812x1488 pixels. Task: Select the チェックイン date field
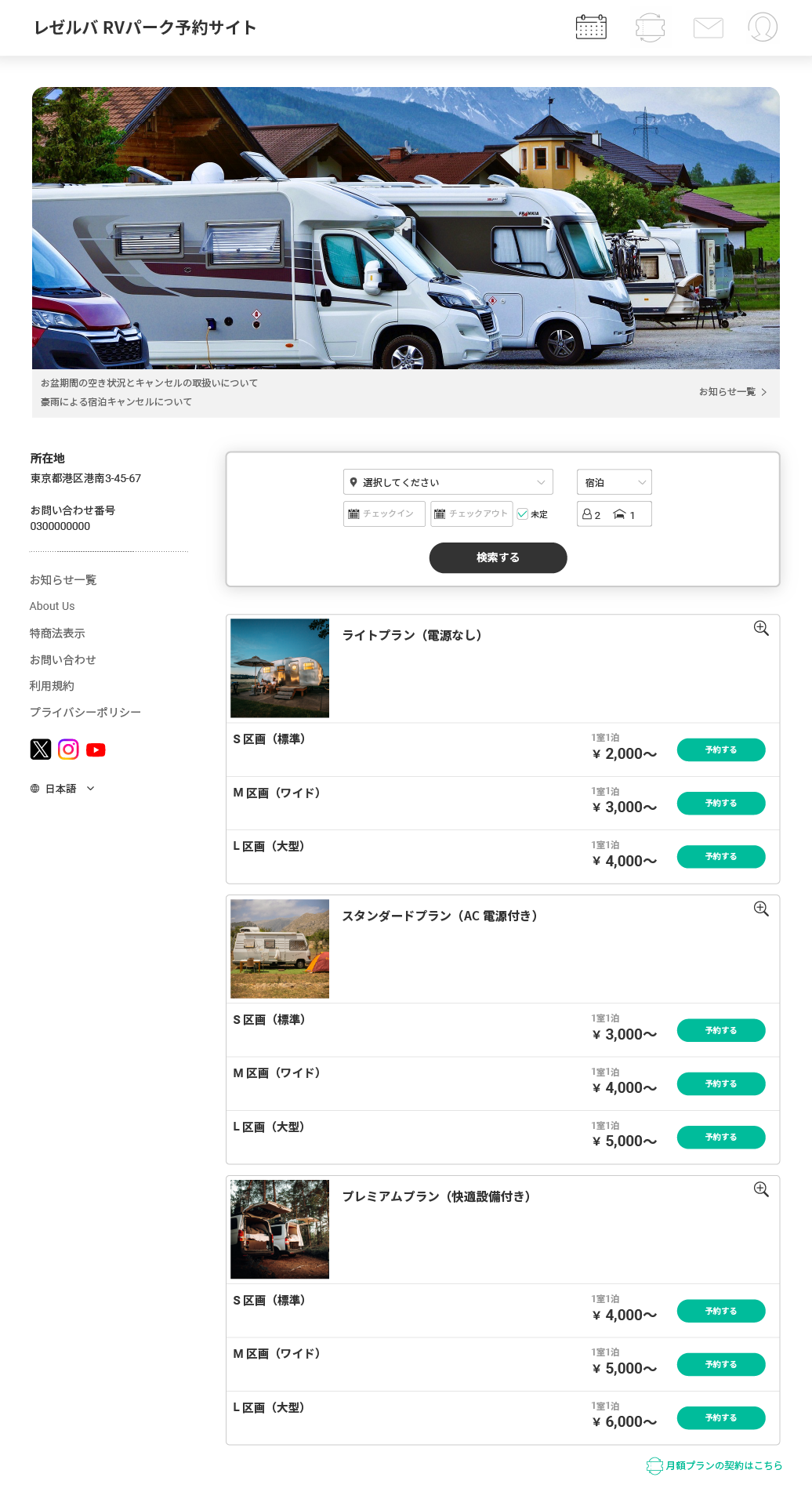tap(384, 514)
